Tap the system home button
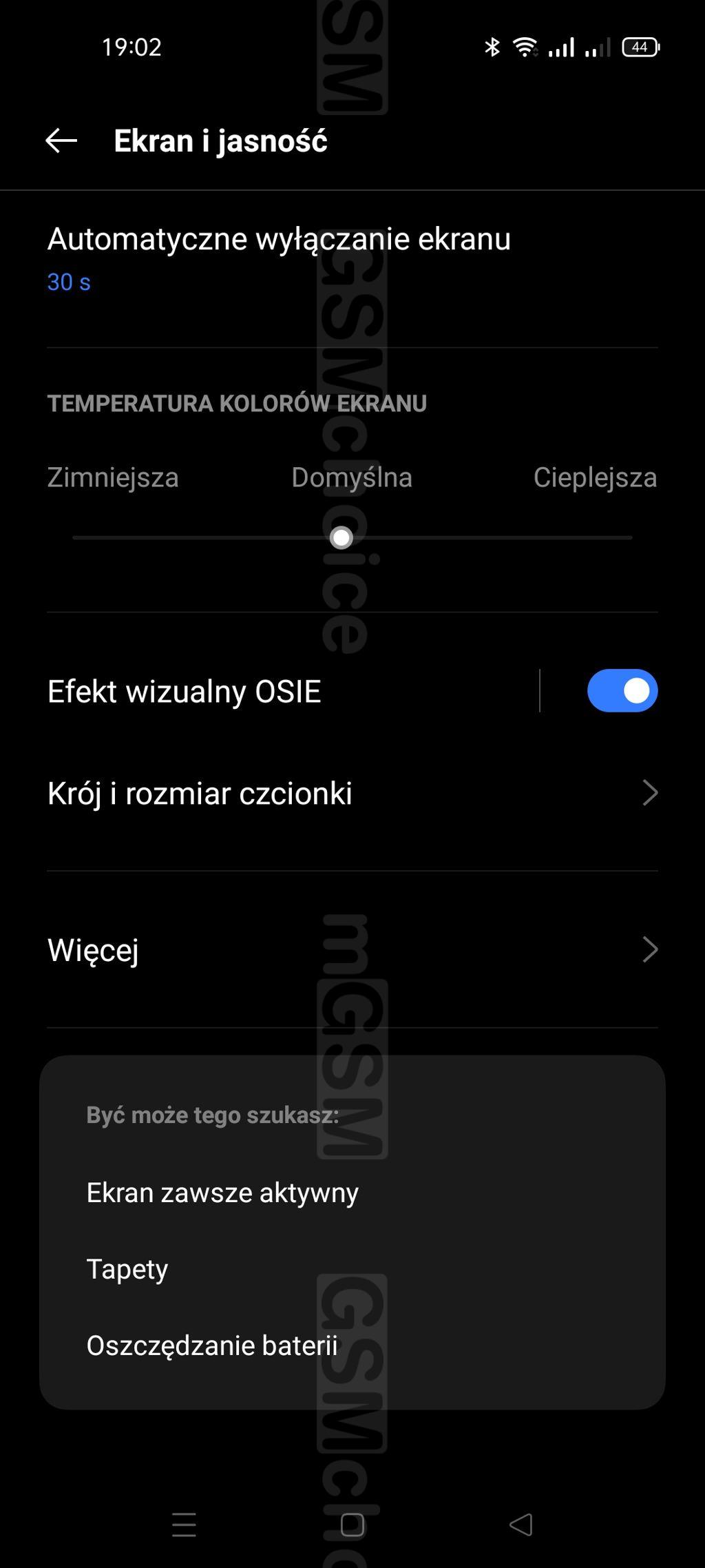705x1568 pixels. pyautogui.click(x=352, y=1525)
